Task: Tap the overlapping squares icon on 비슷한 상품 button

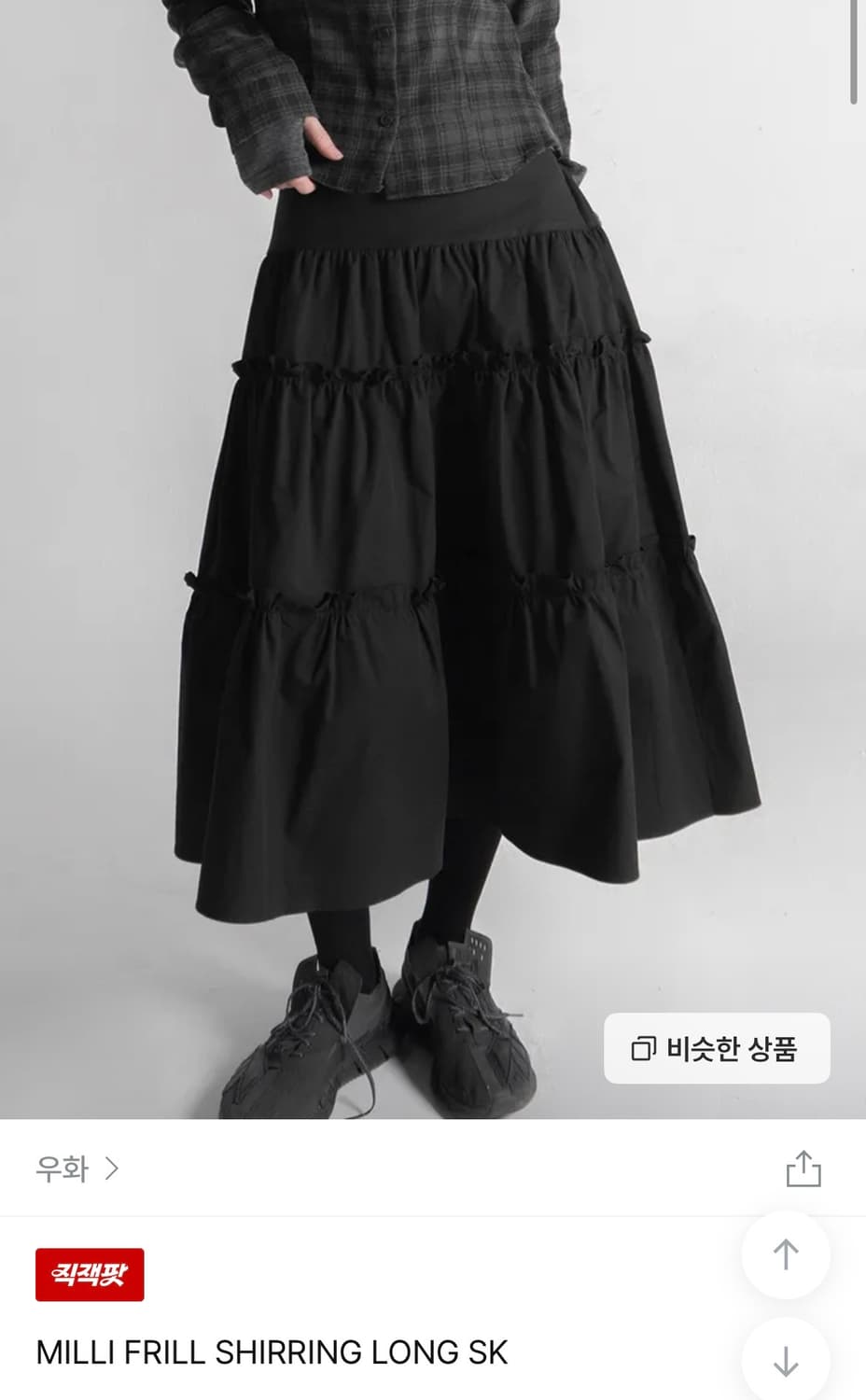Action: click(644, 1049)
